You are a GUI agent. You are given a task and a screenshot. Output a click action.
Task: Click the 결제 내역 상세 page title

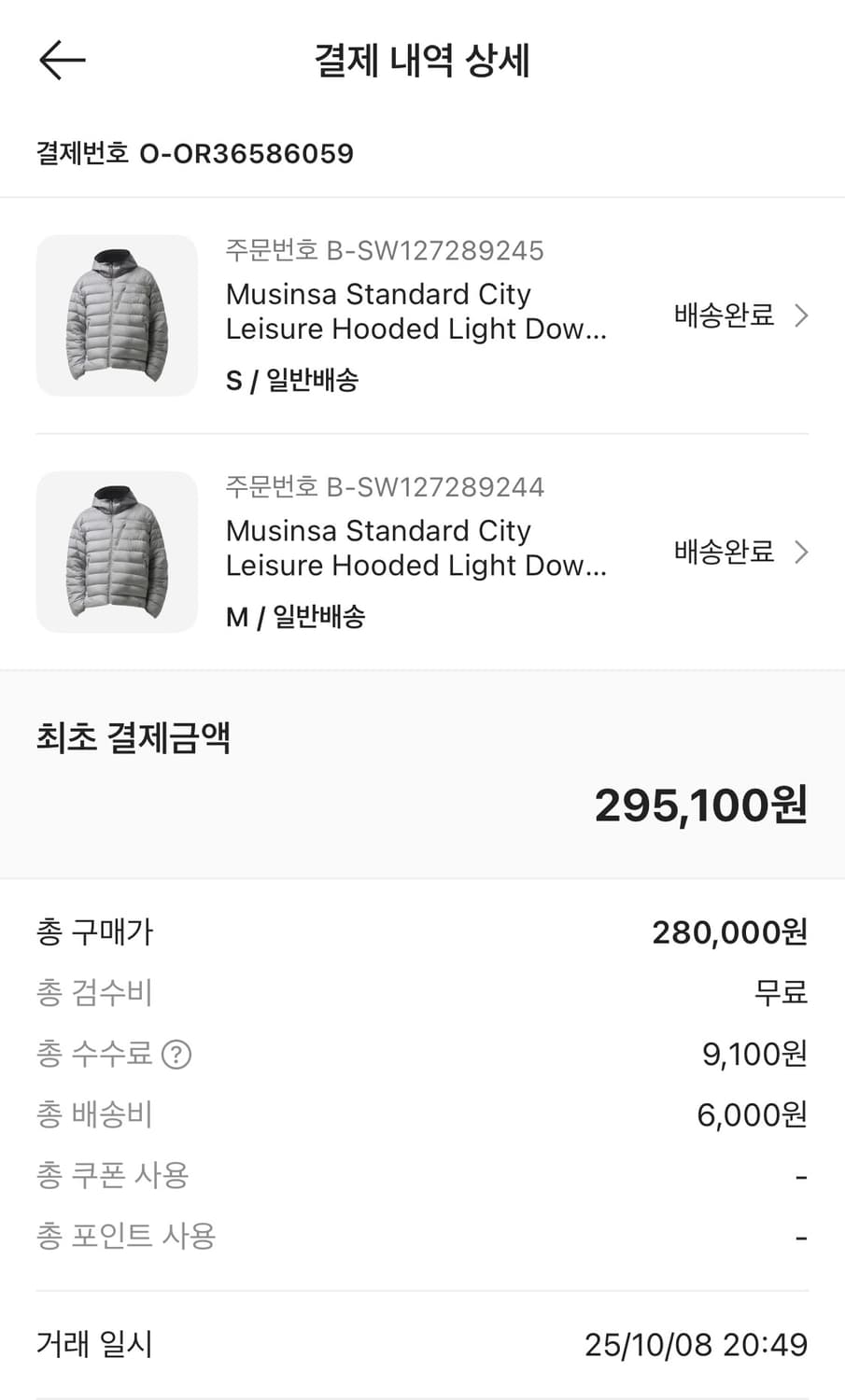click(421, 62)
